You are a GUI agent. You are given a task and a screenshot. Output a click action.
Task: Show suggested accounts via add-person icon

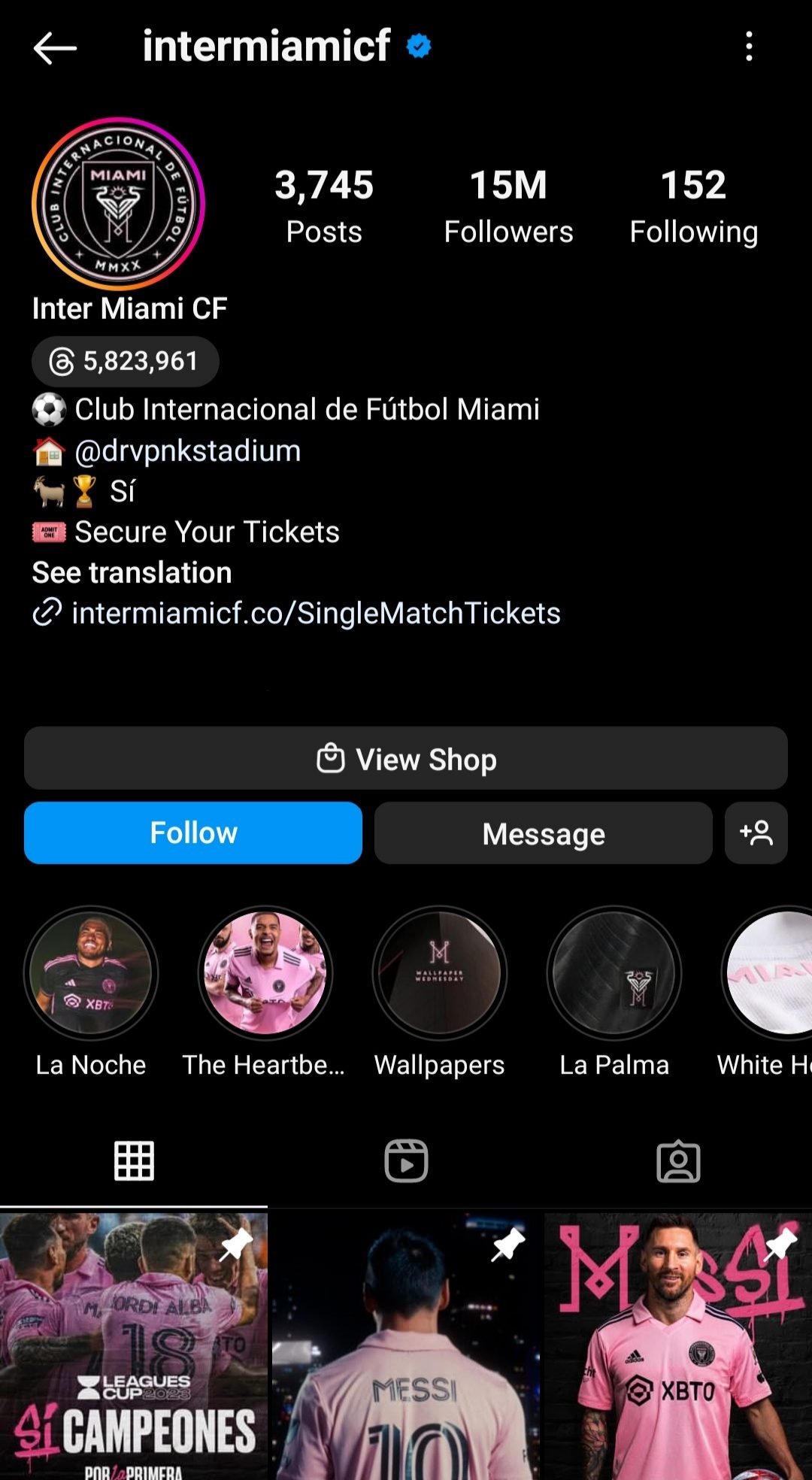(756, 832)
